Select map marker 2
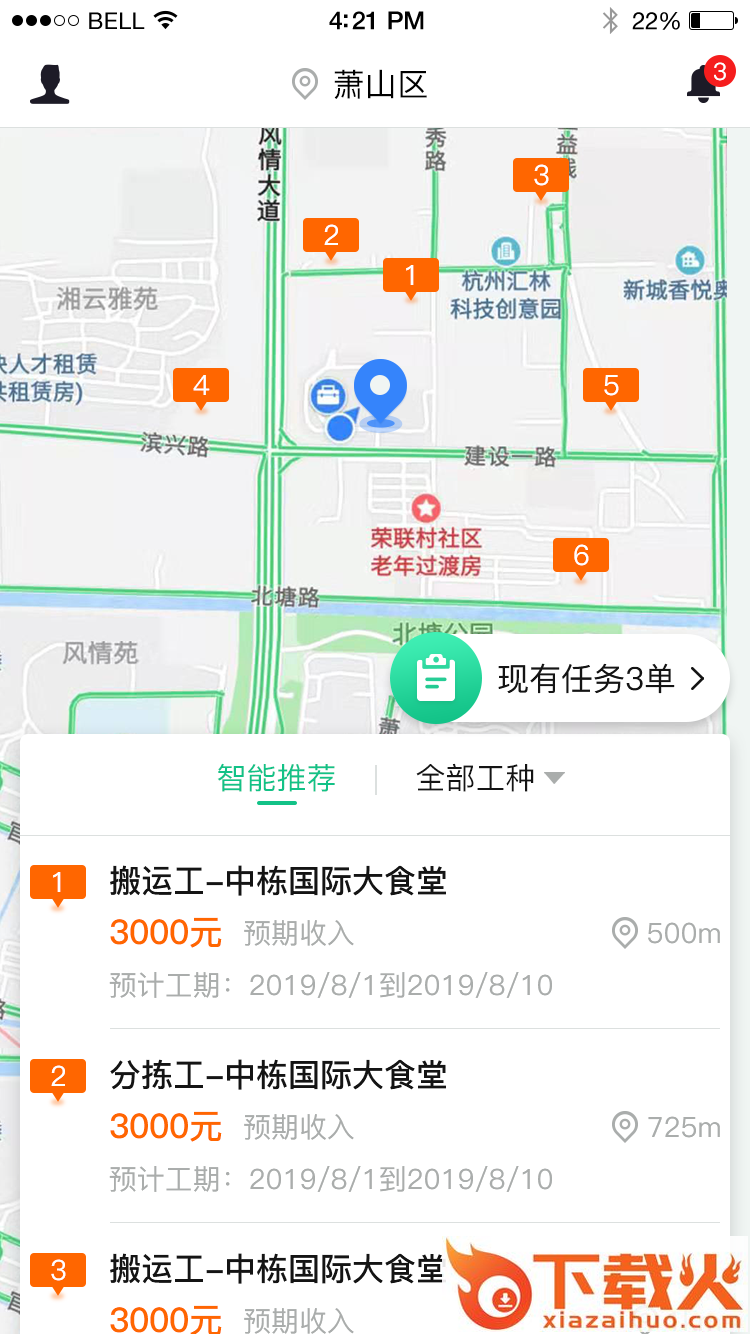 coord(331,236)
